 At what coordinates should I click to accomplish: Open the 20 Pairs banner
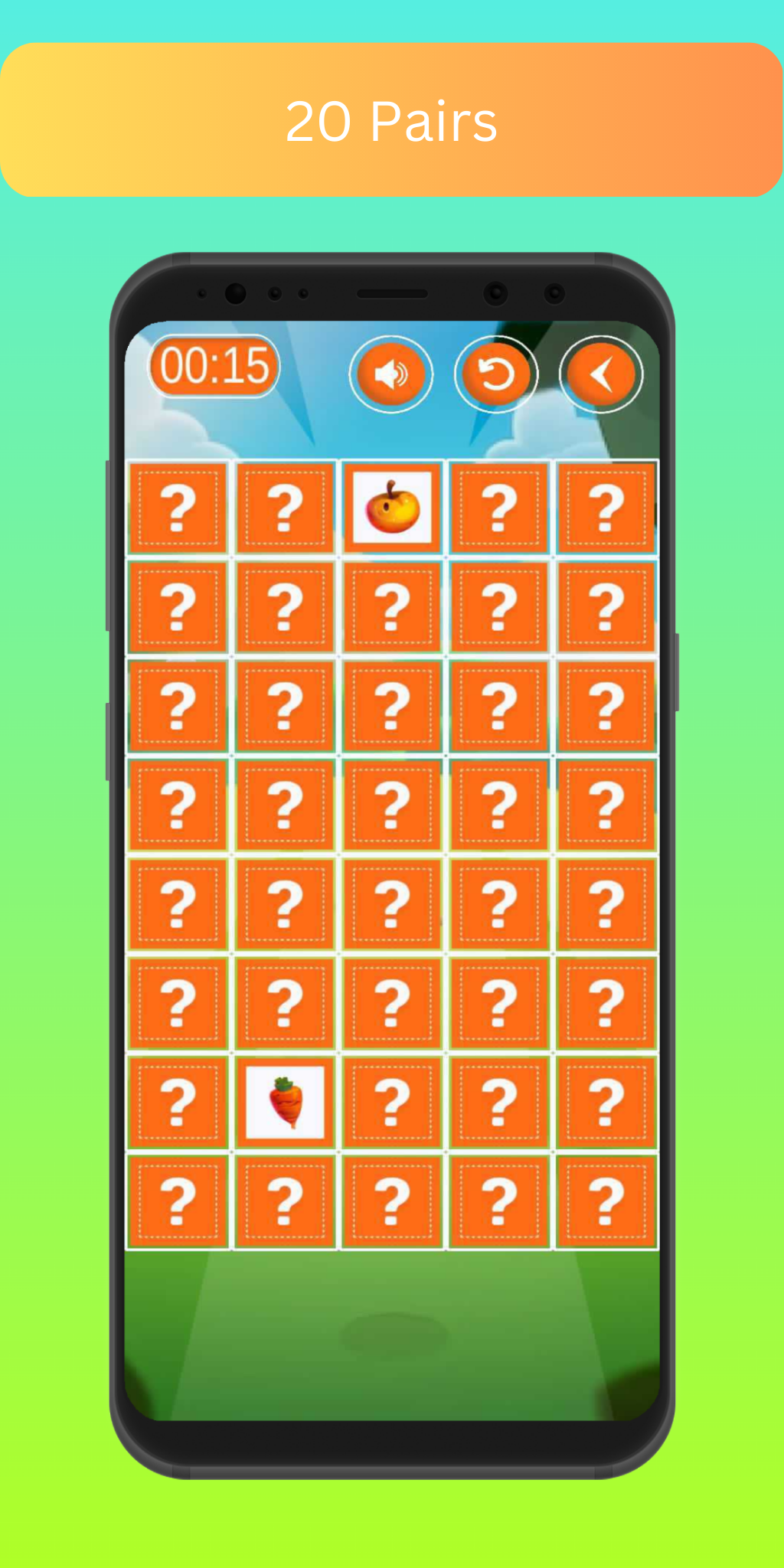tap(392, 119)
